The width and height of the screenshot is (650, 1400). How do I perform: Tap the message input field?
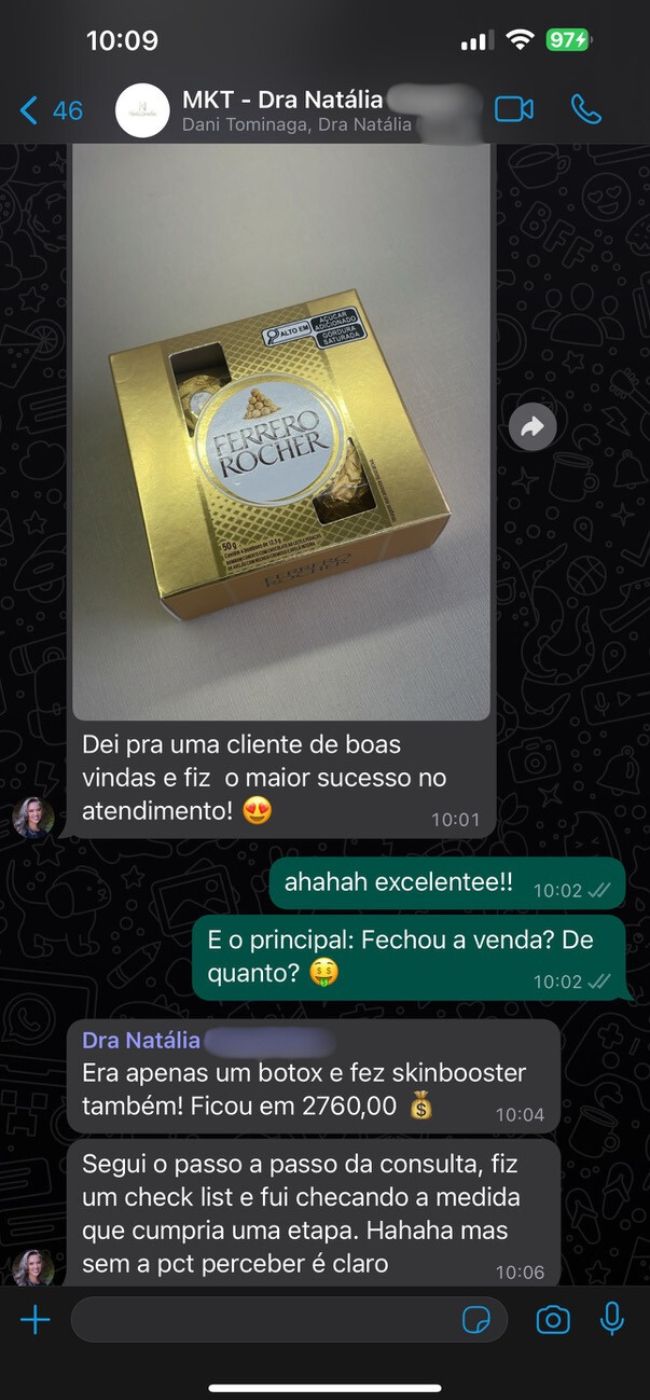click(x=260, y=1320)
